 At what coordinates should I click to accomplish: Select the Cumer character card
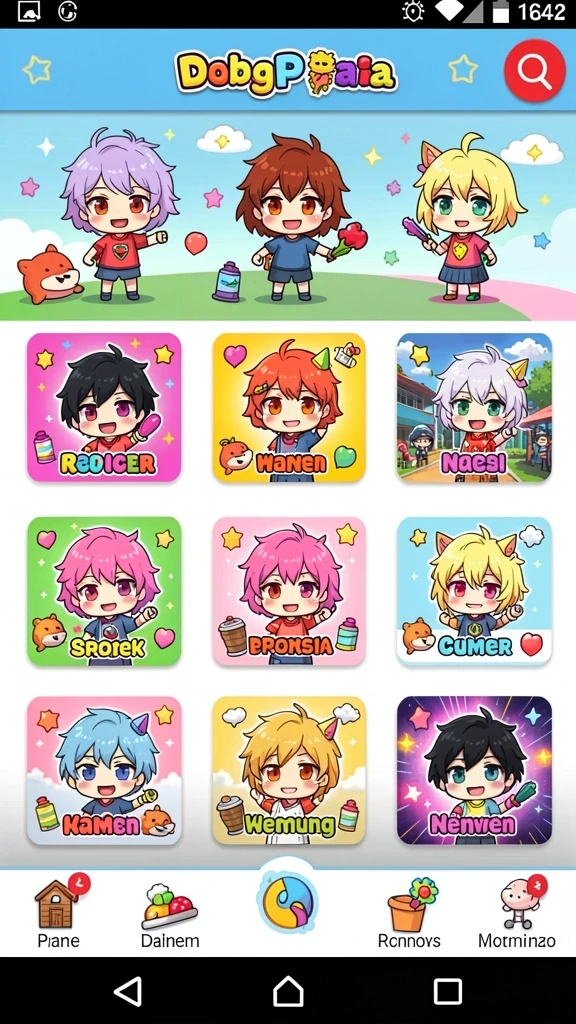coord(474,591)
